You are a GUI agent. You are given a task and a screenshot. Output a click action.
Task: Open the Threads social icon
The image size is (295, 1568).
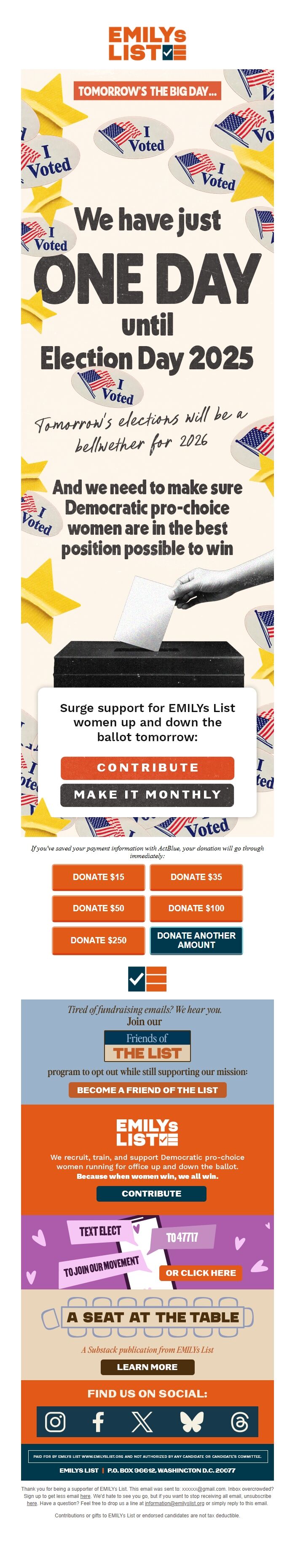(x=240, y=1421)
